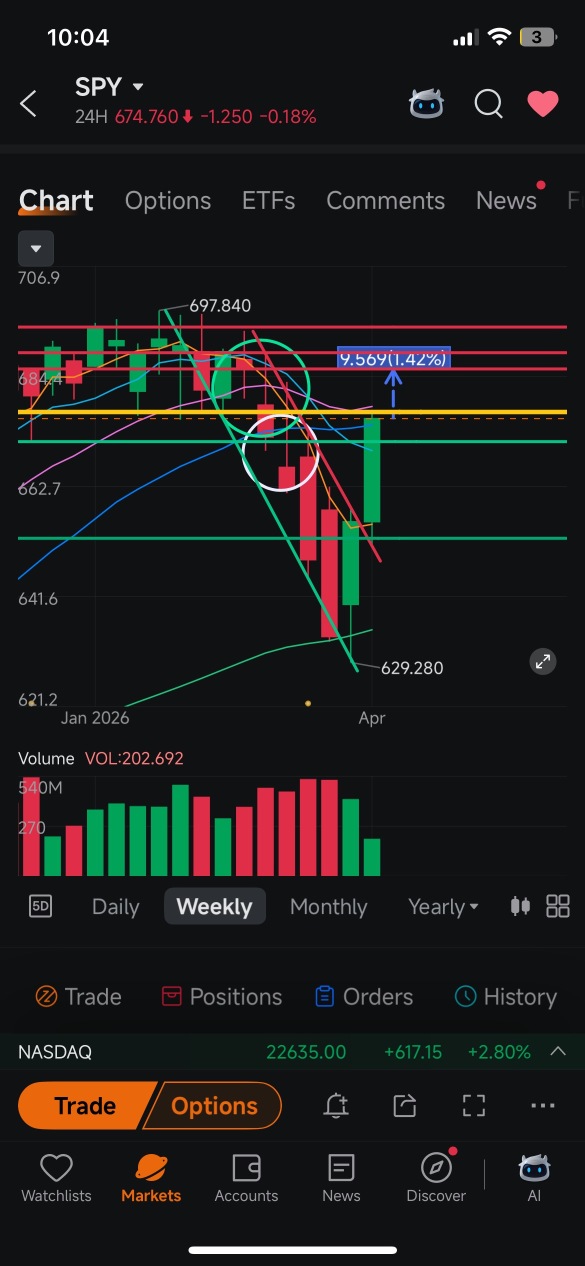Image resolution: width=585 pixels, height=1266 pixels.
Task: Switch to the Watchlists bottom tab
Action: click(56, 1178)
